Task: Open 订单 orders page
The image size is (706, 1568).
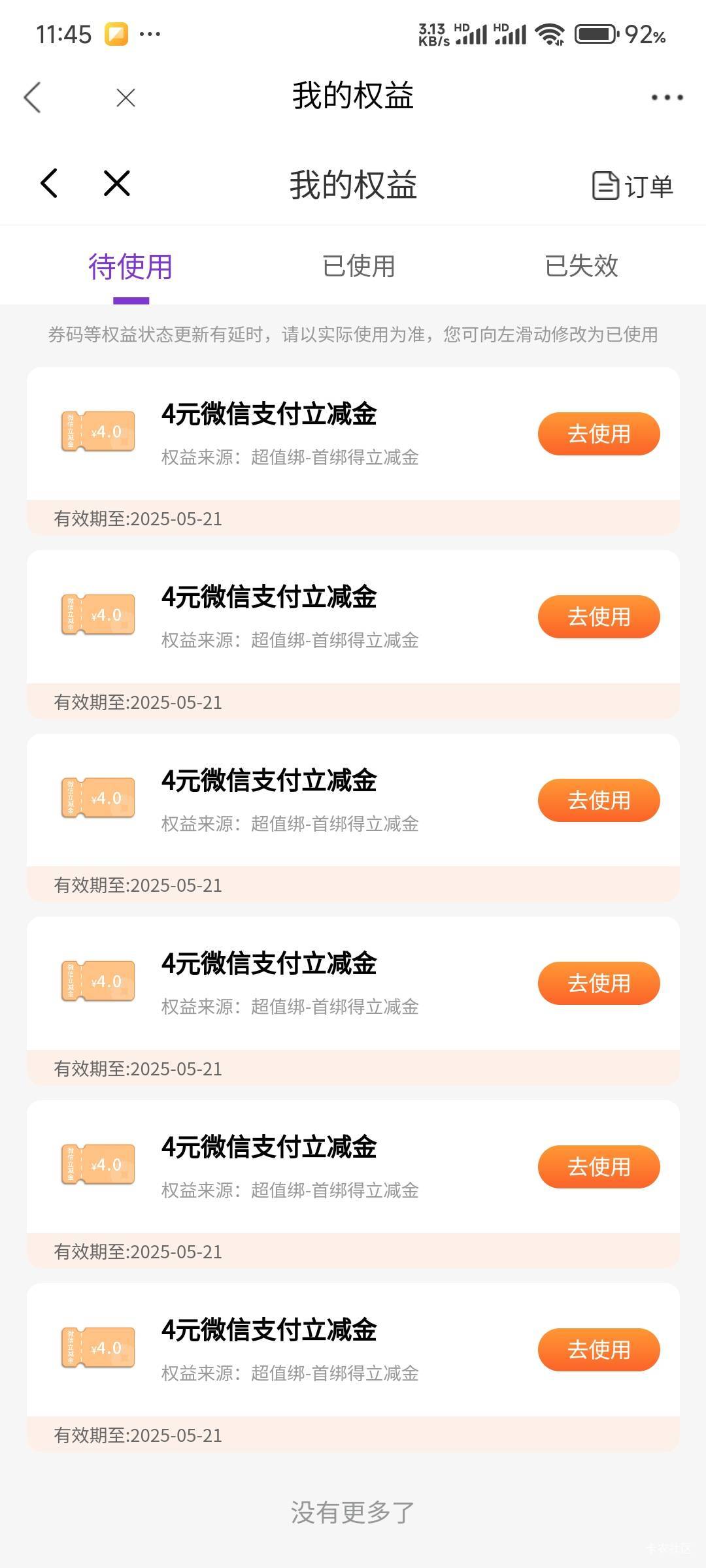Action: (632, 186)
